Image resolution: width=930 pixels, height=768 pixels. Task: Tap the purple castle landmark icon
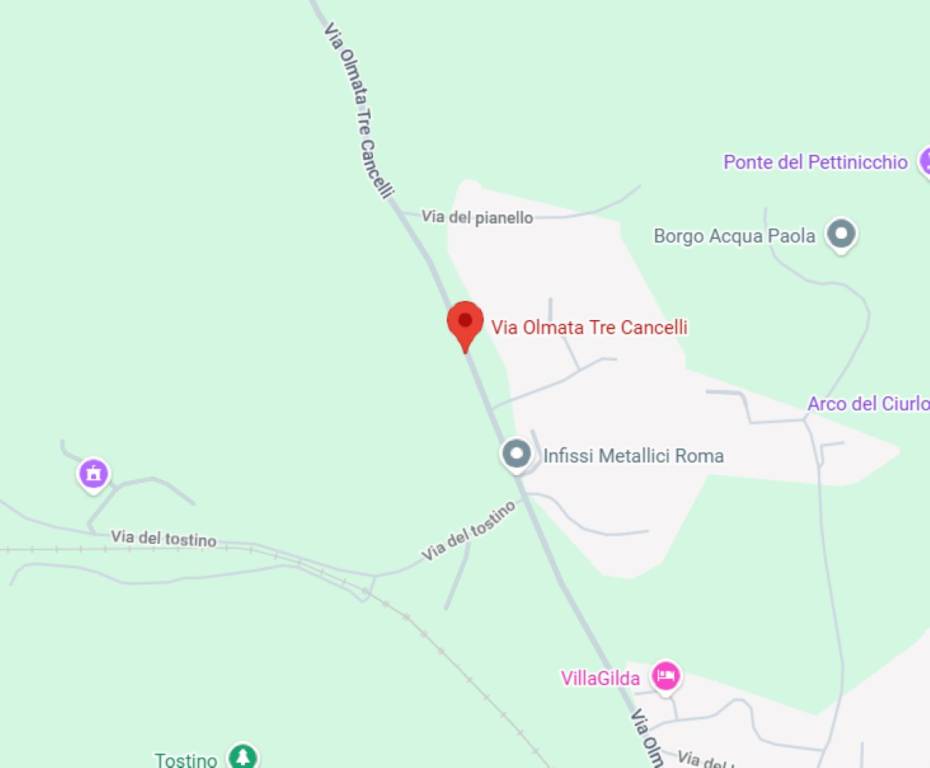94,473
